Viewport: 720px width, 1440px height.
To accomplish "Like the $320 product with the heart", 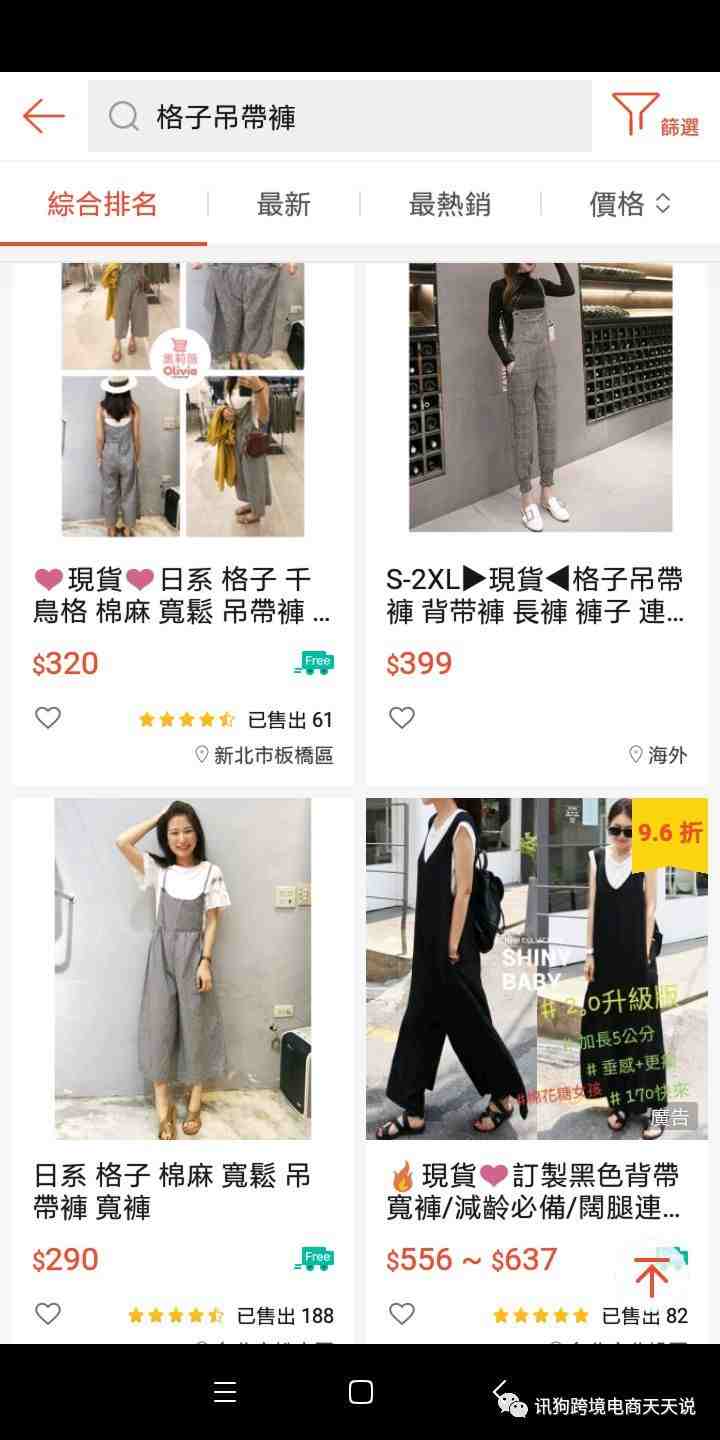I will (x=48, y=718).
